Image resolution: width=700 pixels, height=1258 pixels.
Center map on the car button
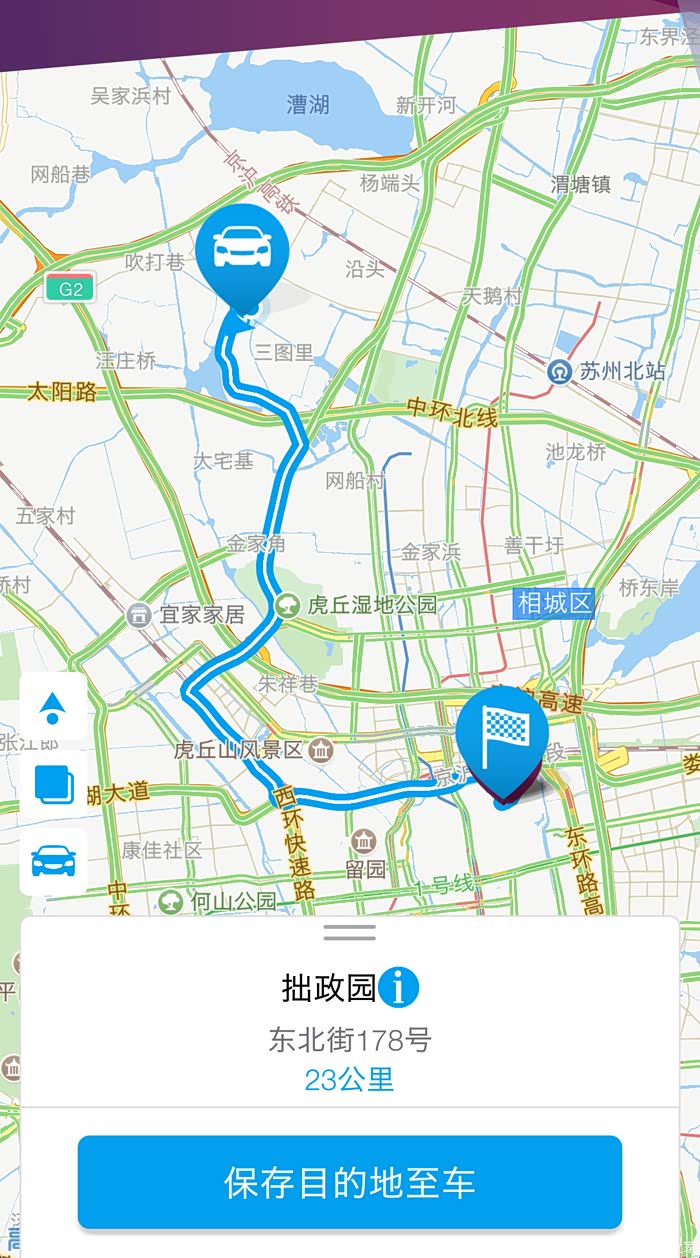(x=53, y=861)
